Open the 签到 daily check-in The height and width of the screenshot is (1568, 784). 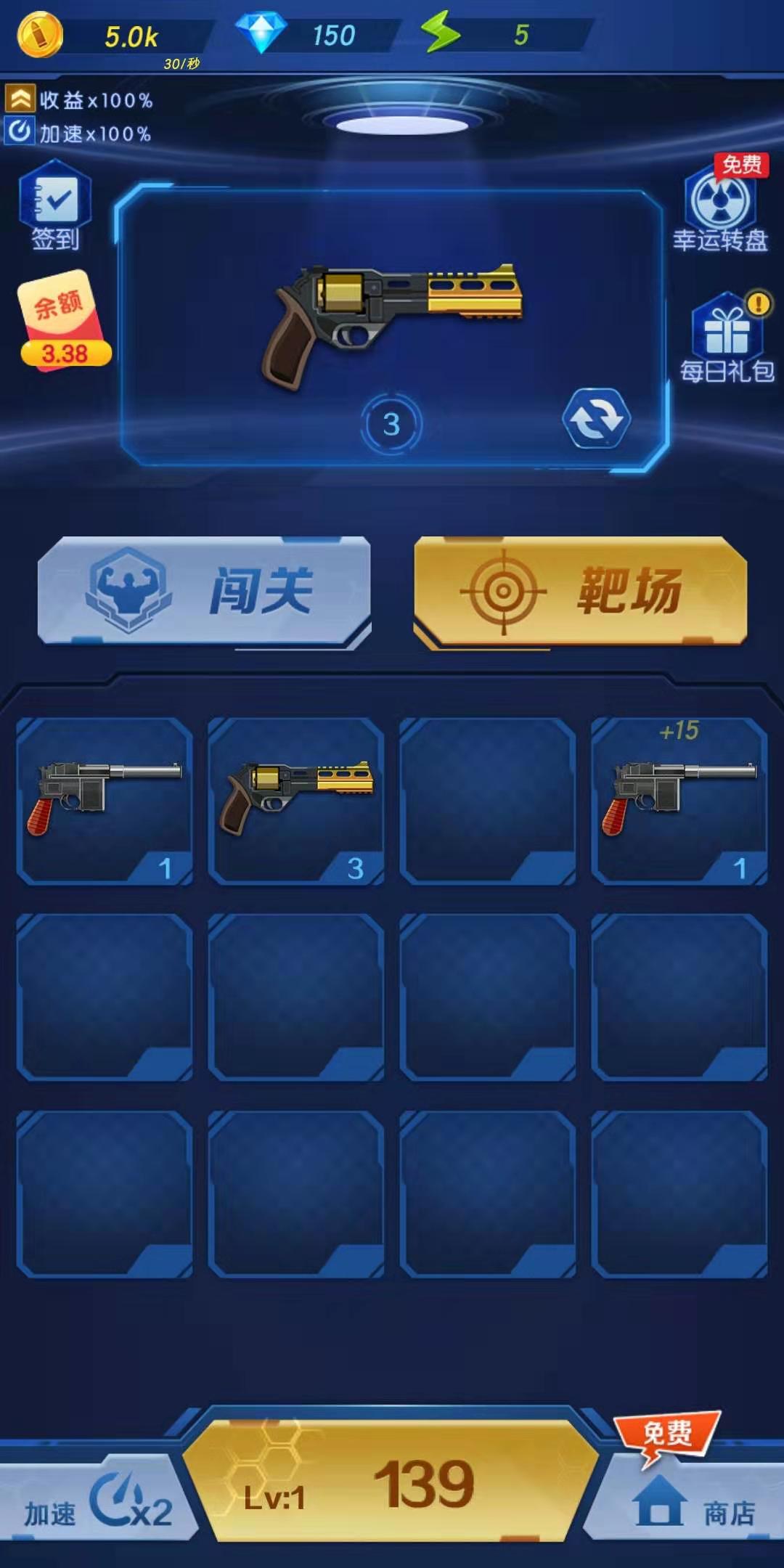pyautogui.click(x=55, y=206)
